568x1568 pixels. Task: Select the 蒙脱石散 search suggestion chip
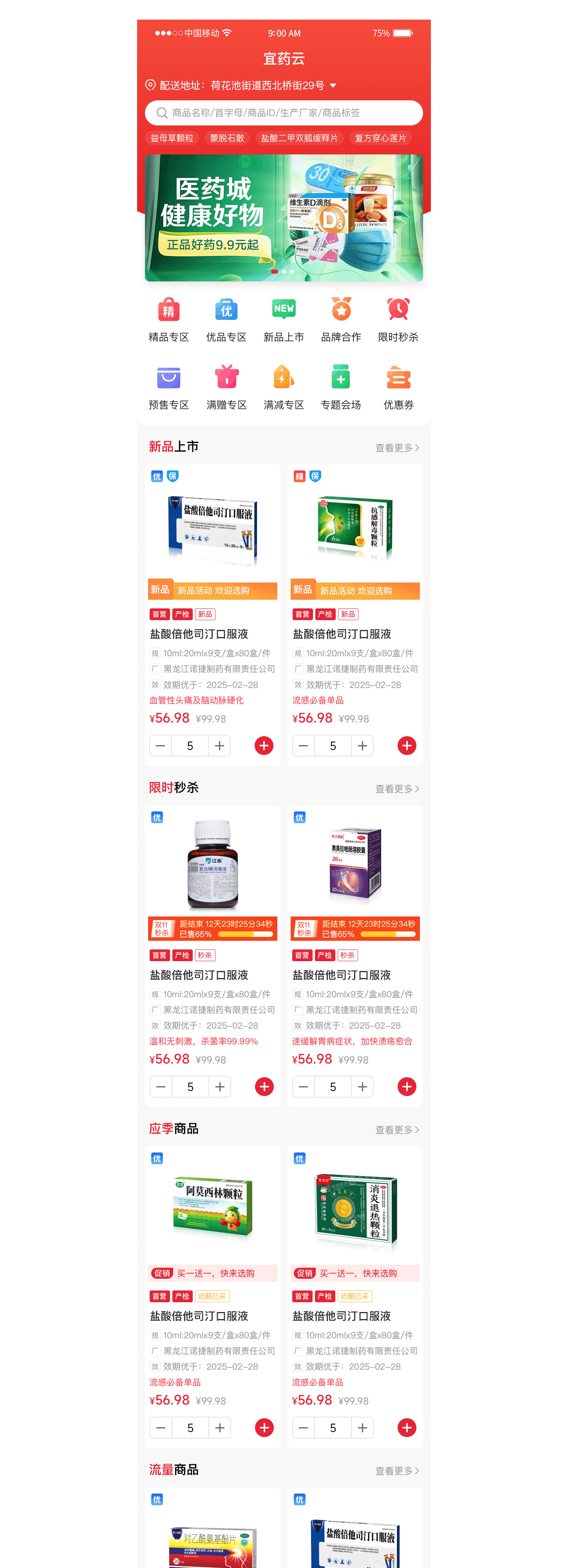pos(227,138)
